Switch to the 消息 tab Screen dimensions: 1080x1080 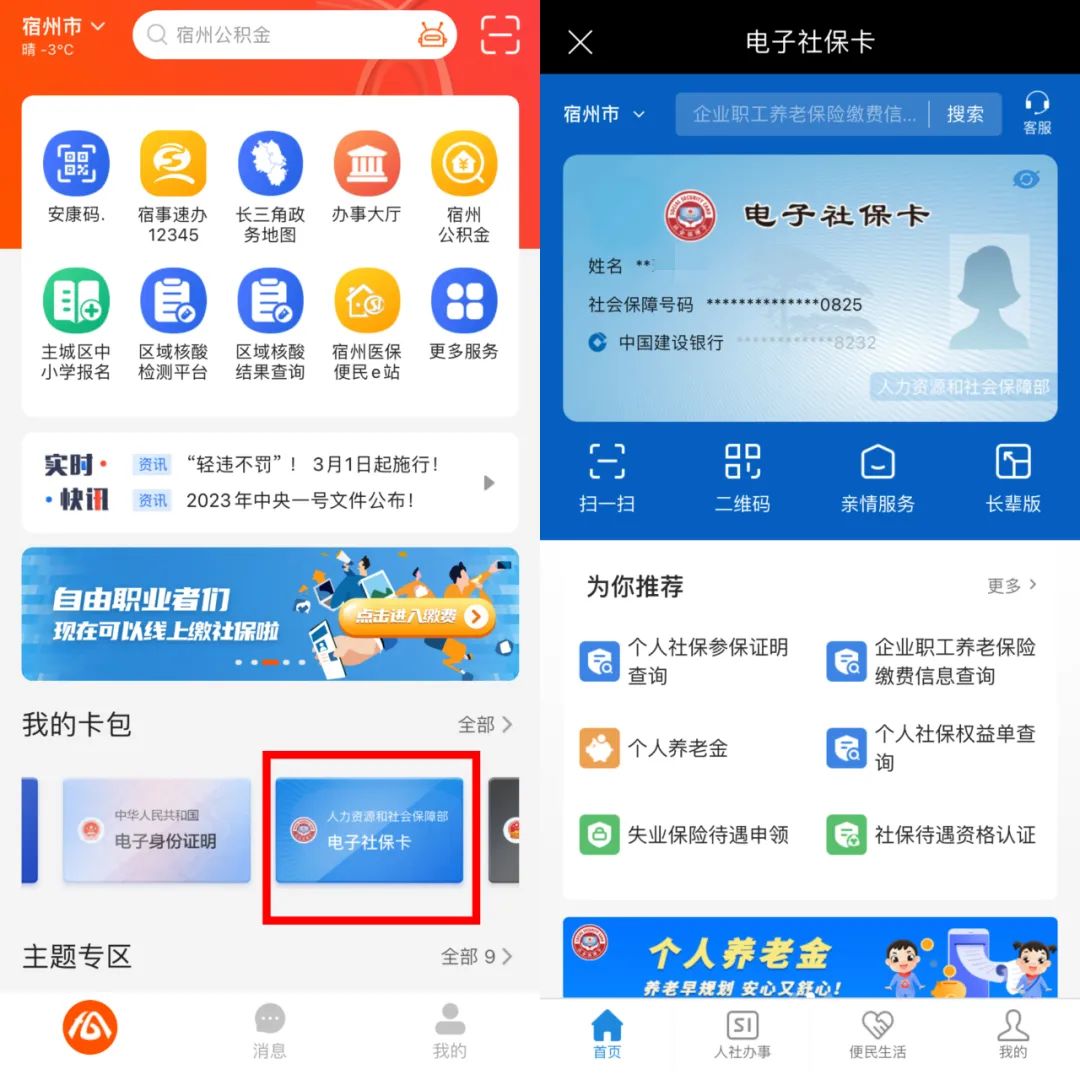pyautogui.click(x=269, y=1030)
